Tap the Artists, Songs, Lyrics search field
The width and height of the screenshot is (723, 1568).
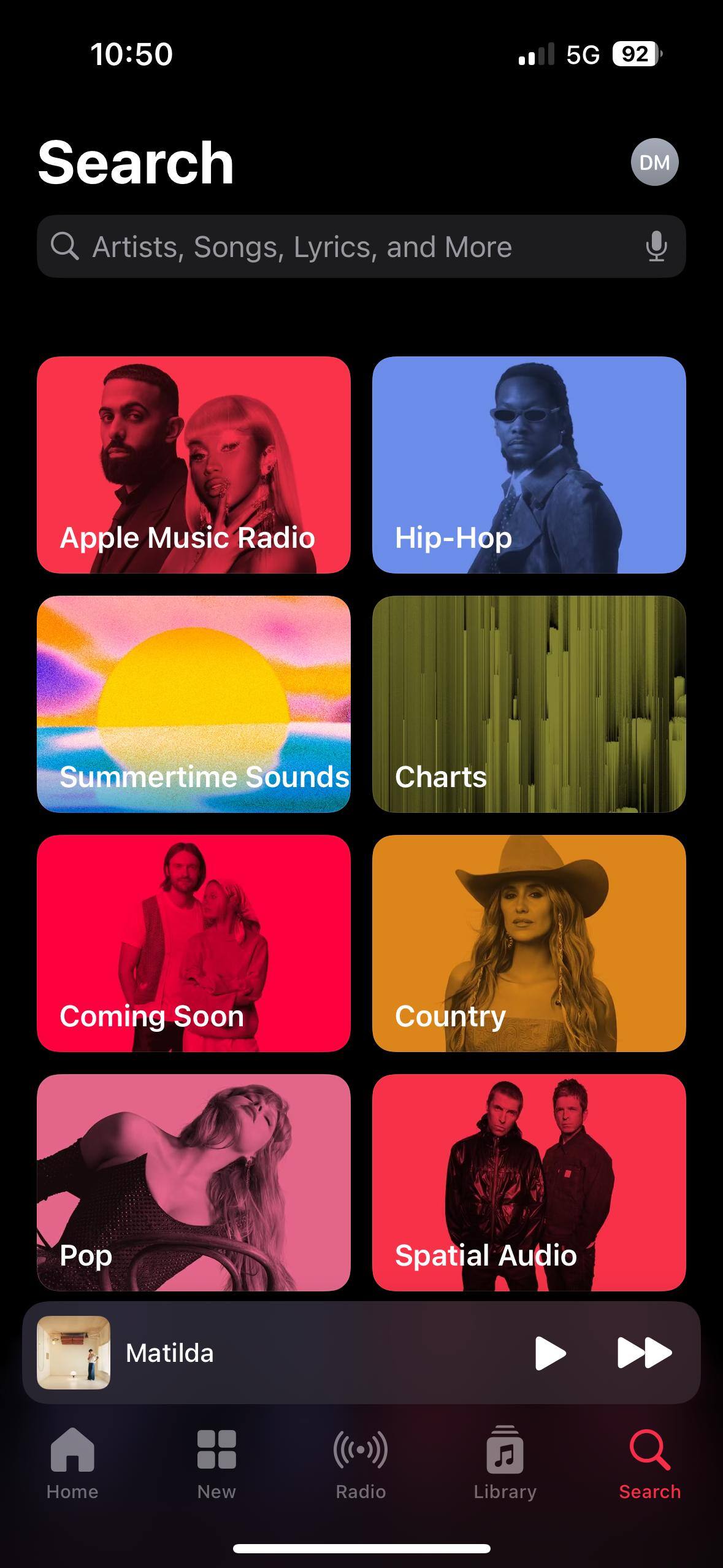tap(343, 247)
